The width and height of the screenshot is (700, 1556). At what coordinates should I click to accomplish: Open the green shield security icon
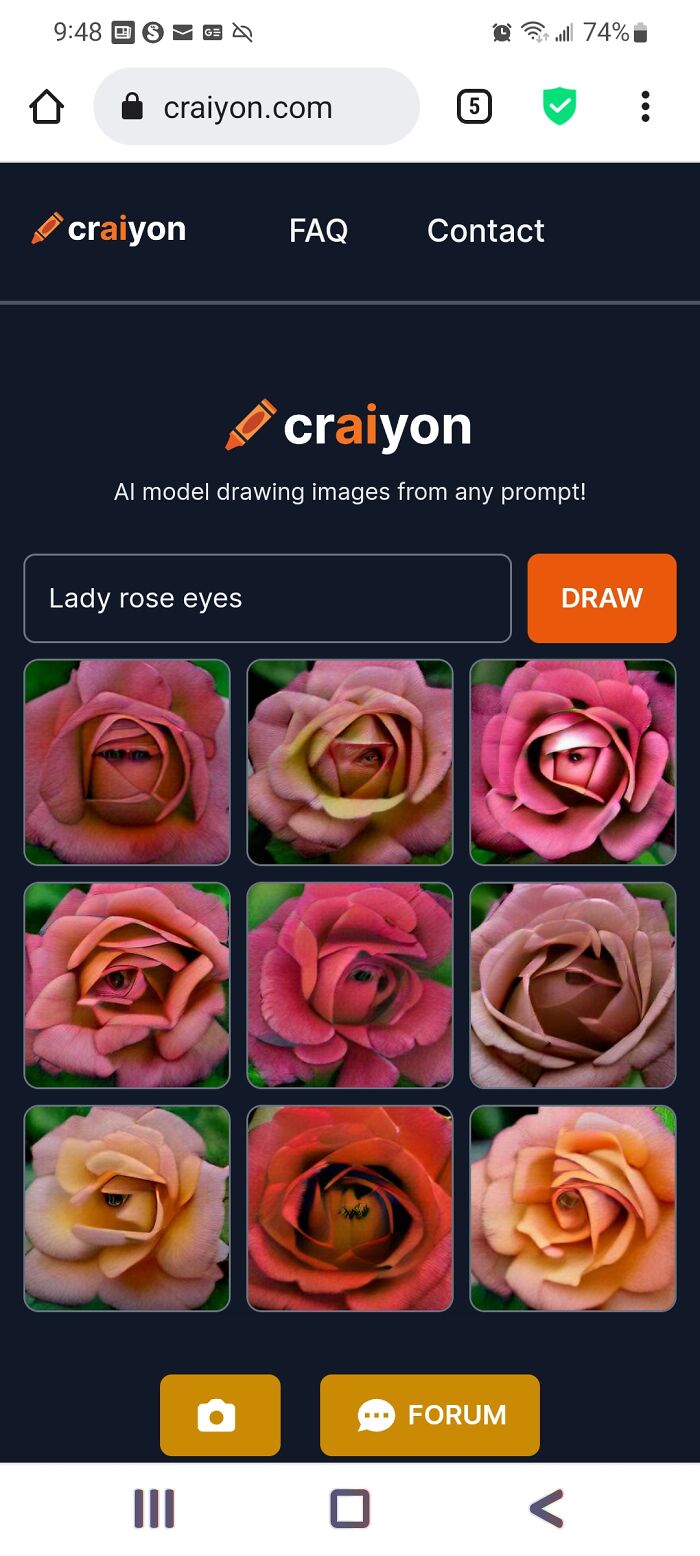(x=559, y=107)
